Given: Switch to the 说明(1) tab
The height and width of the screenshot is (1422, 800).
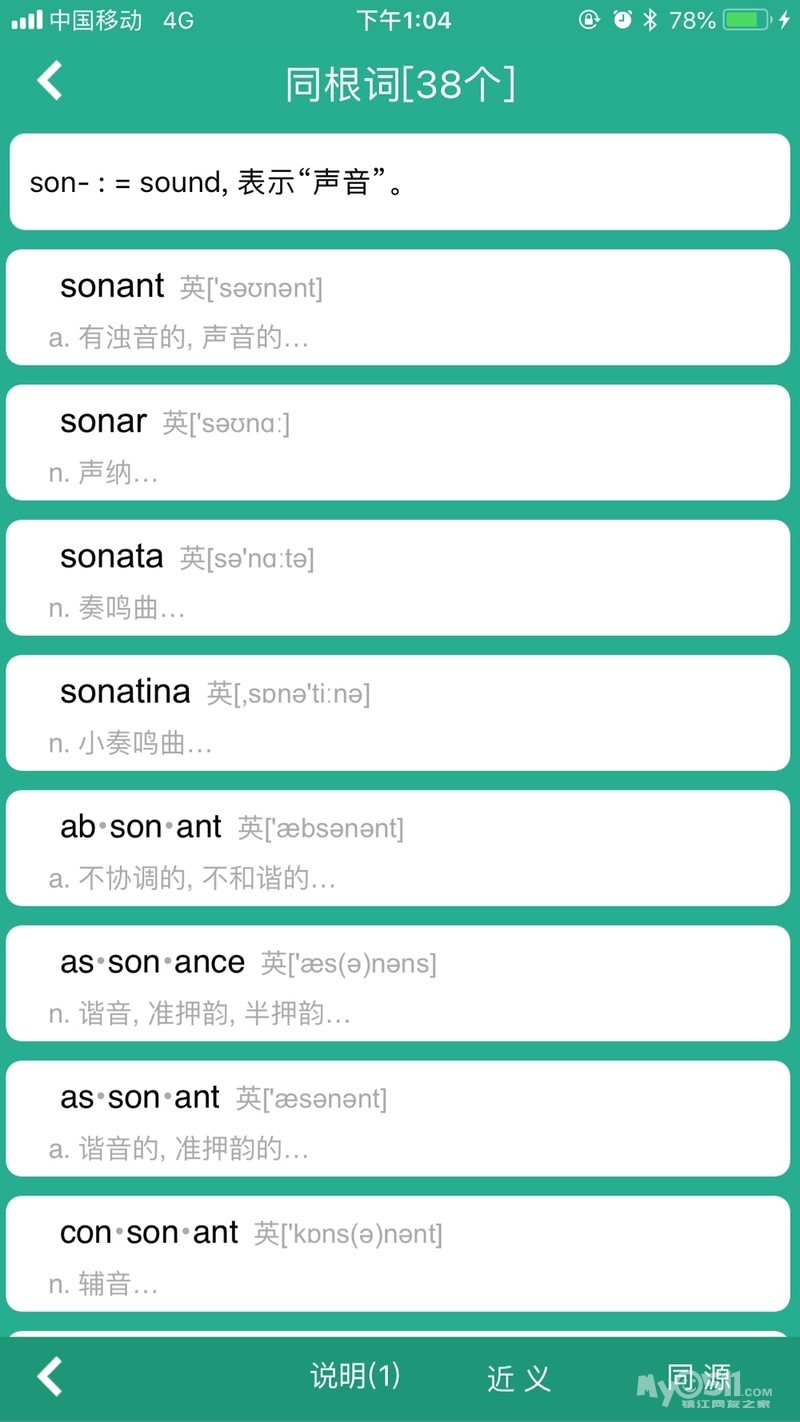Looking at the screenshot, I should (355, 1377).
